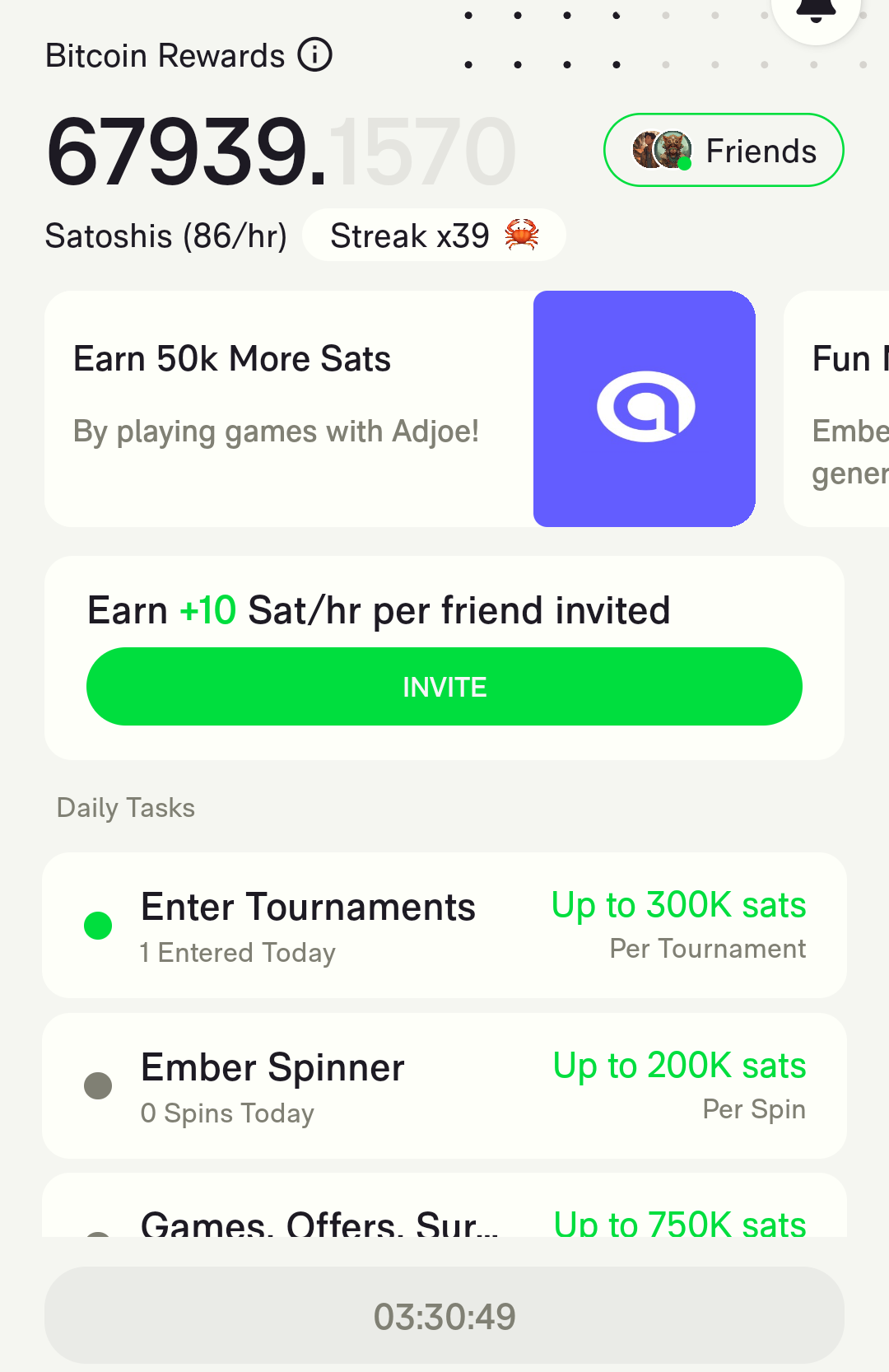Open the Friends button

point(724,151)
